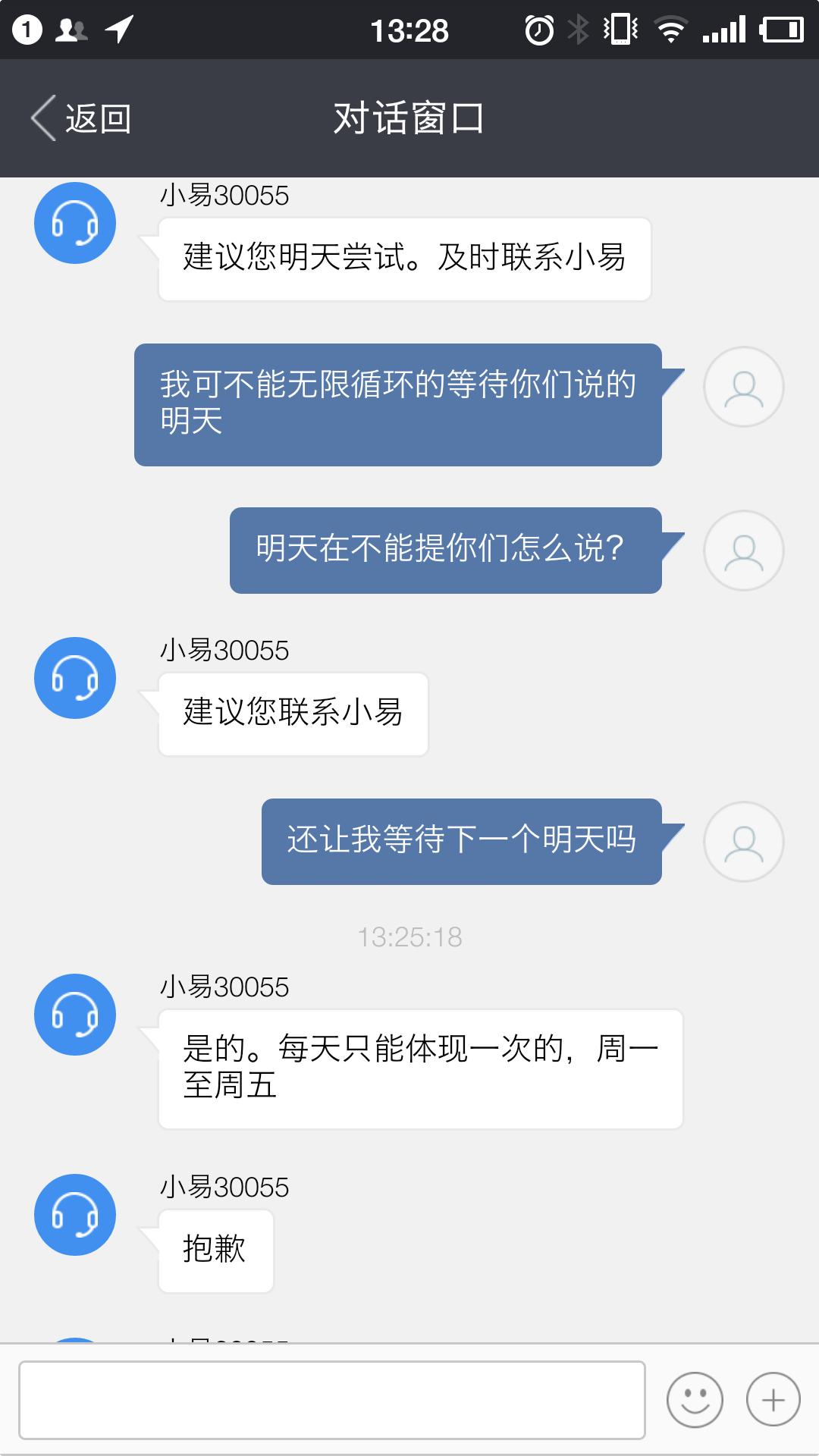Tap the 对话窗口 title text
This screenshot has height=1456, width=819.
(x=409, y=118)
